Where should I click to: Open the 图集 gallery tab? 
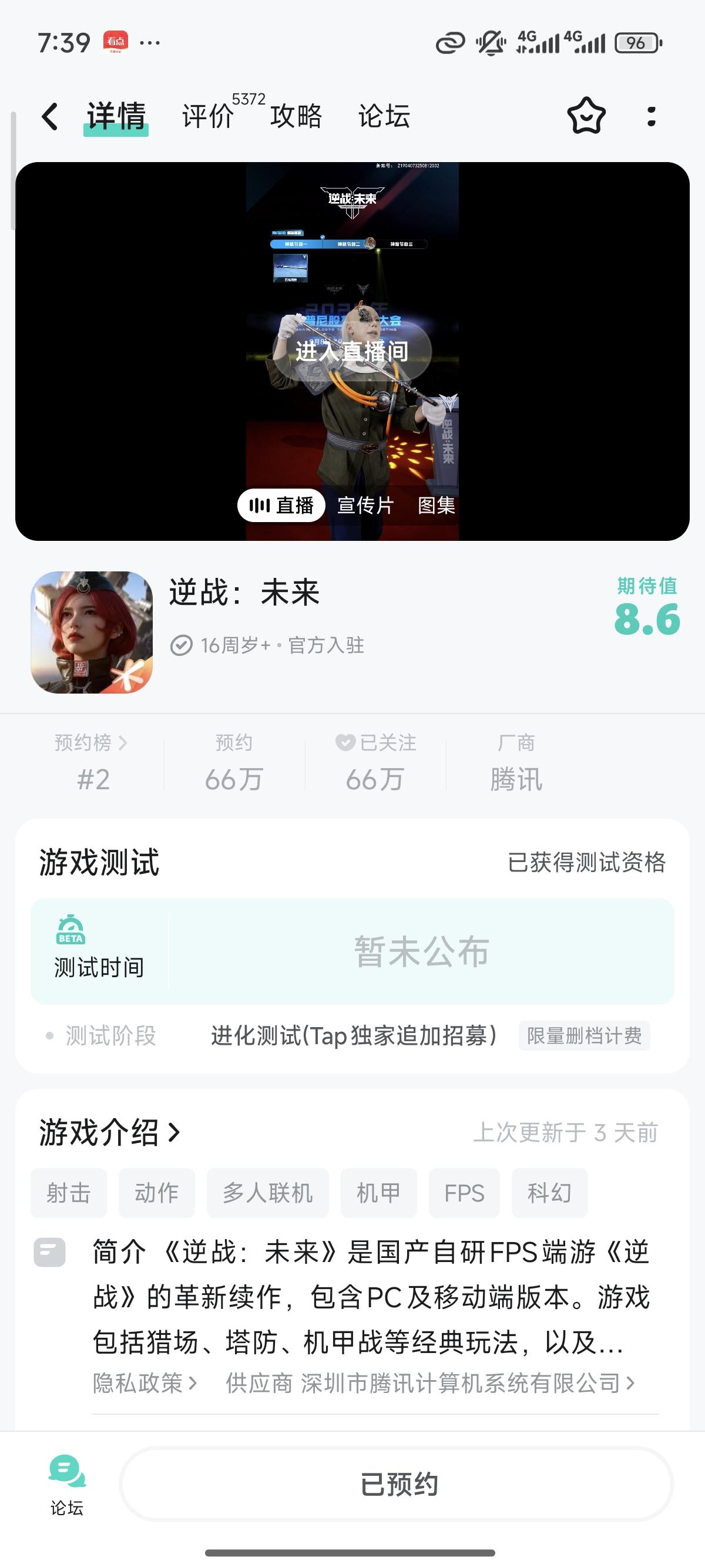436,505
